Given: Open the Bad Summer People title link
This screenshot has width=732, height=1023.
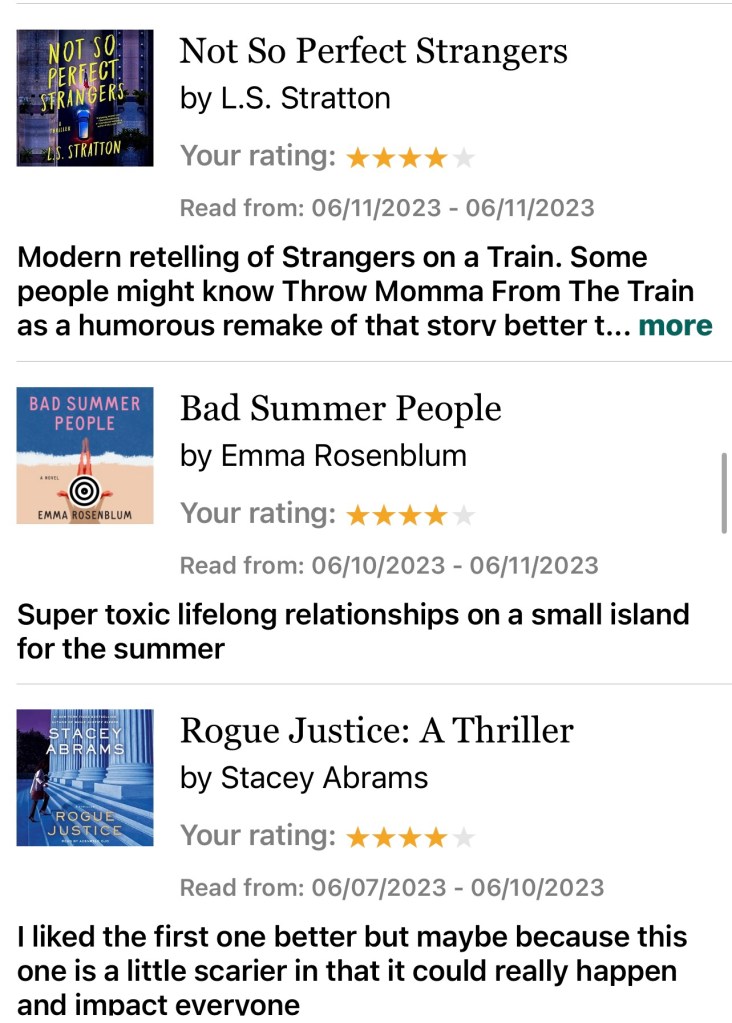Looking at the screenshot, I should (340, 408).
